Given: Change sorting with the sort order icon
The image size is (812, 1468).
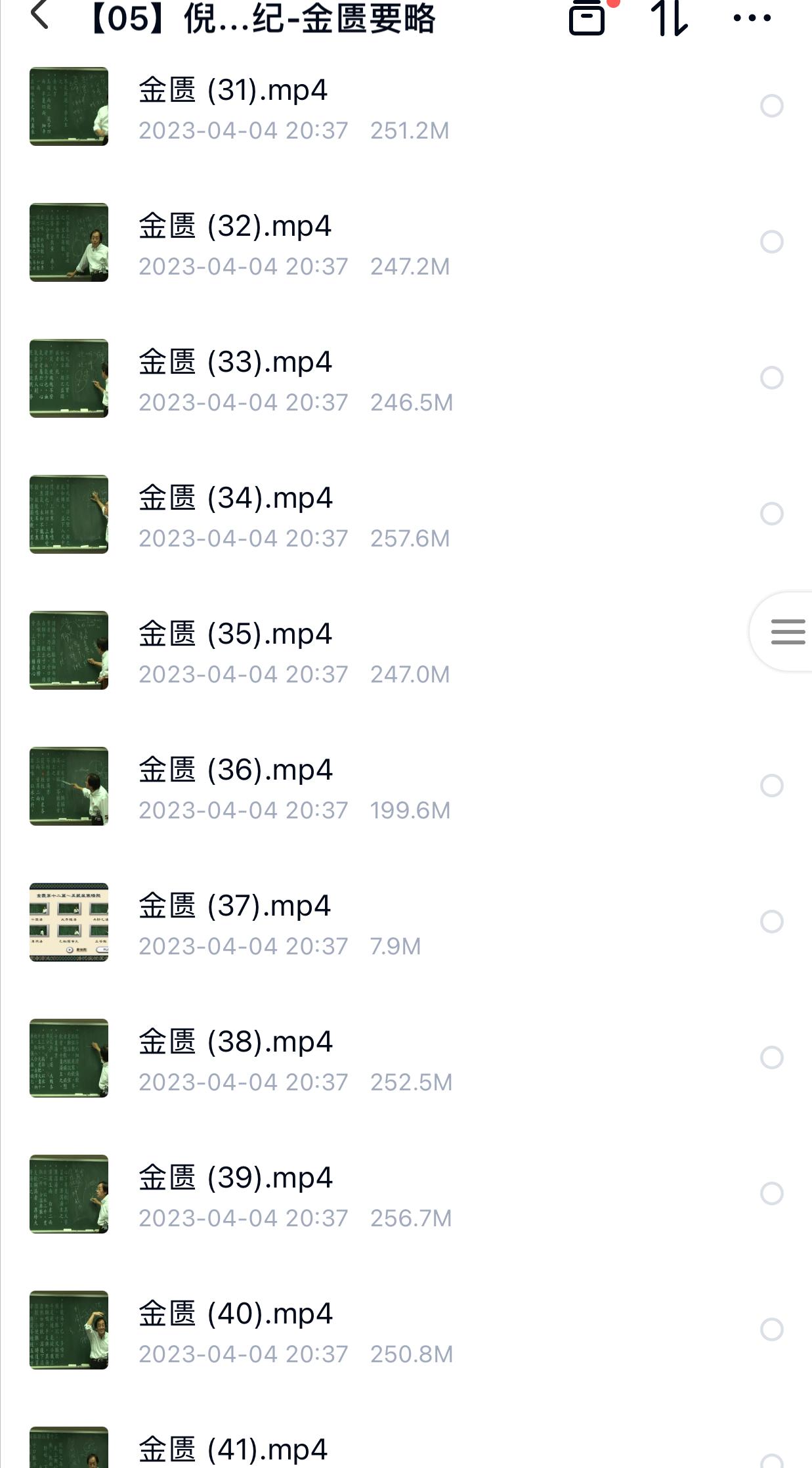Looking at the screenshot, I should [671, 18].
